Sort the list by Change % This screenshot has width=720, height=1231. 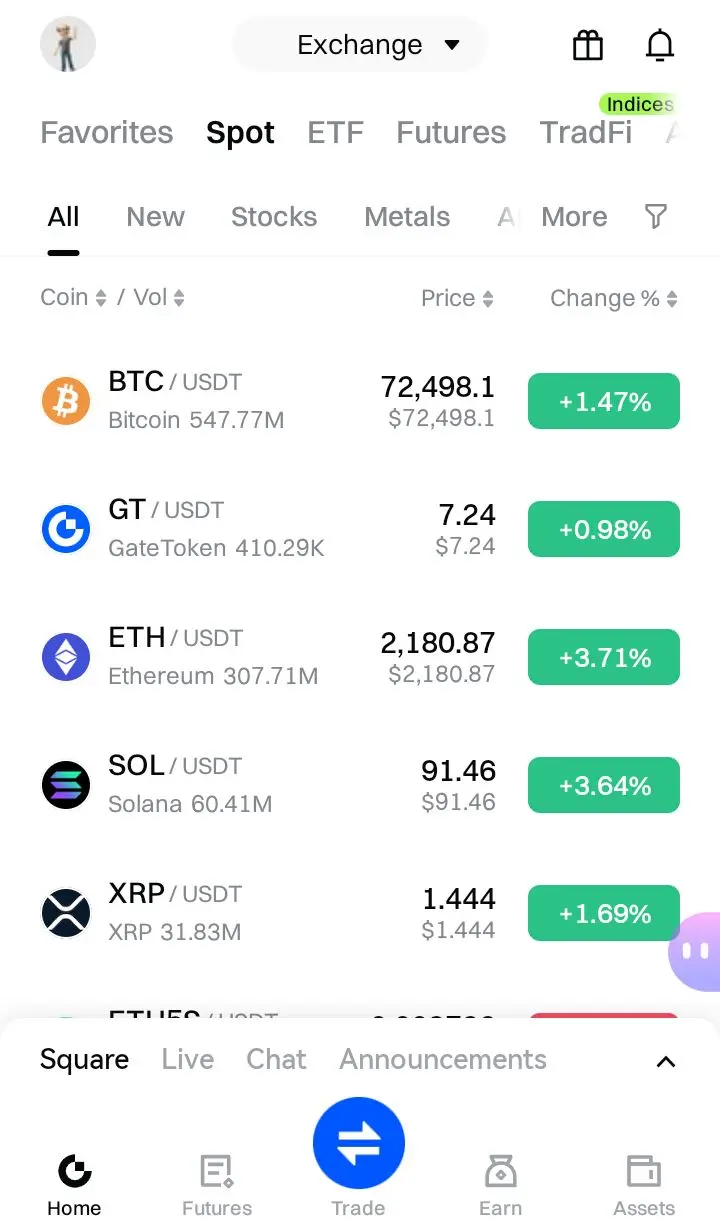614,298
